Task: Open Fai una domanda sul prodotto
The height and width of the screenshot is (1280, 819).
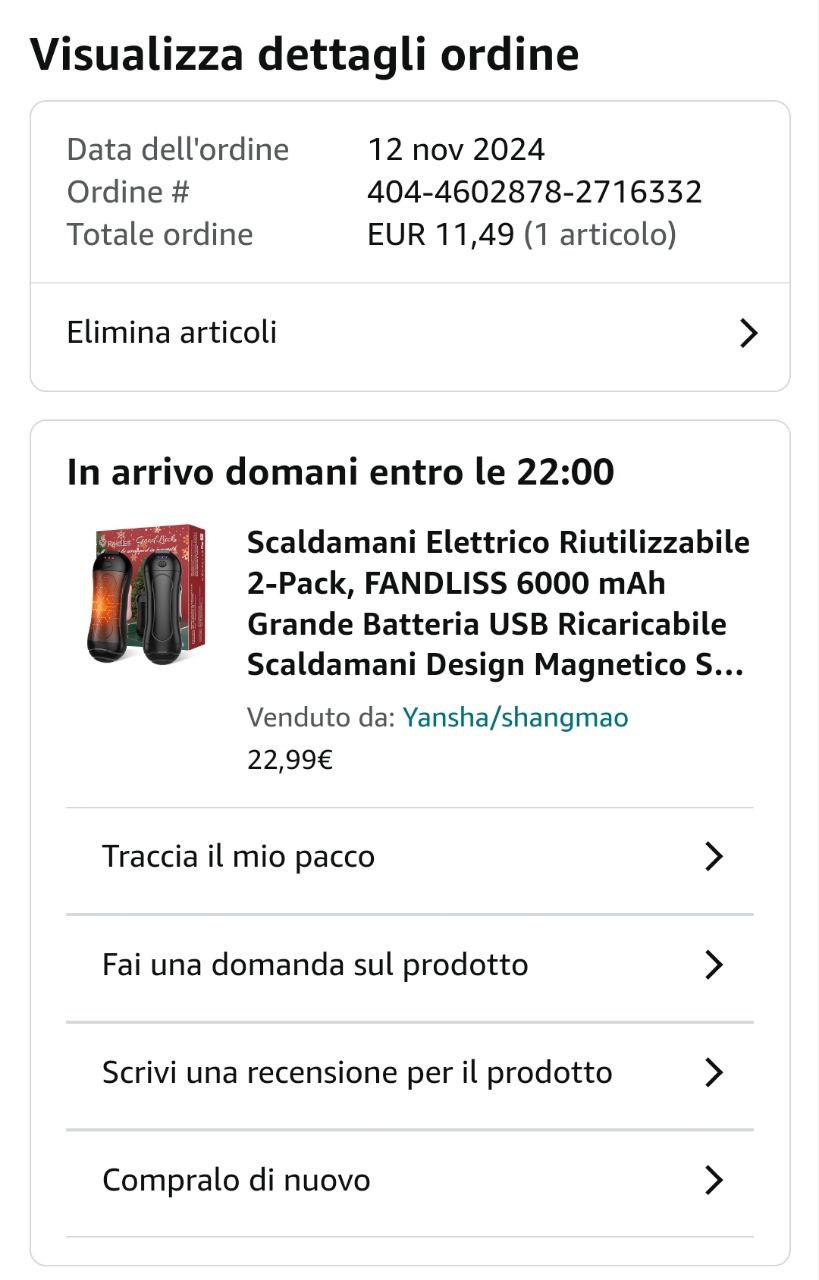Action: click(410, 965)
